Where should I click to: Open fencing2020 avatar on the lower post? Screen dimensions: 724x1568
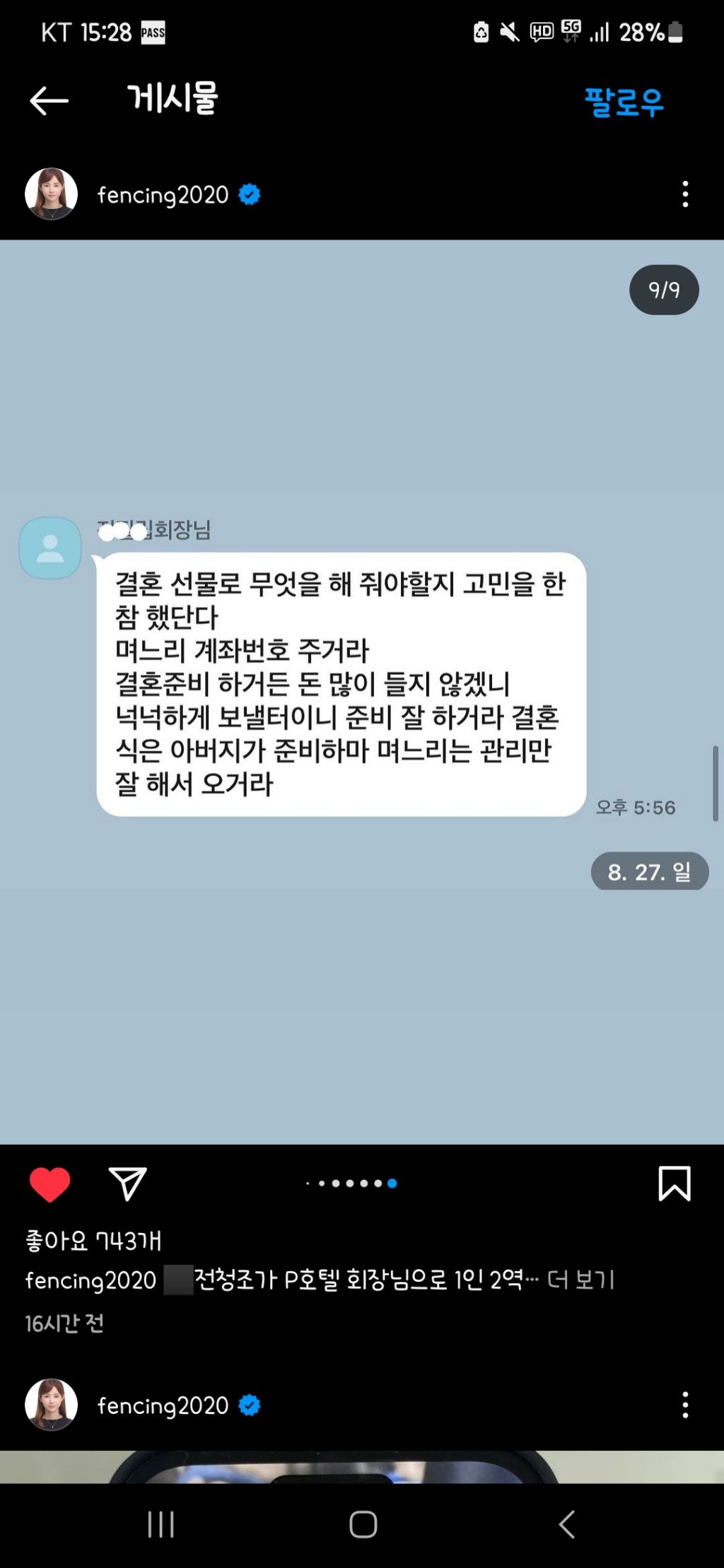click(51, 1405)
